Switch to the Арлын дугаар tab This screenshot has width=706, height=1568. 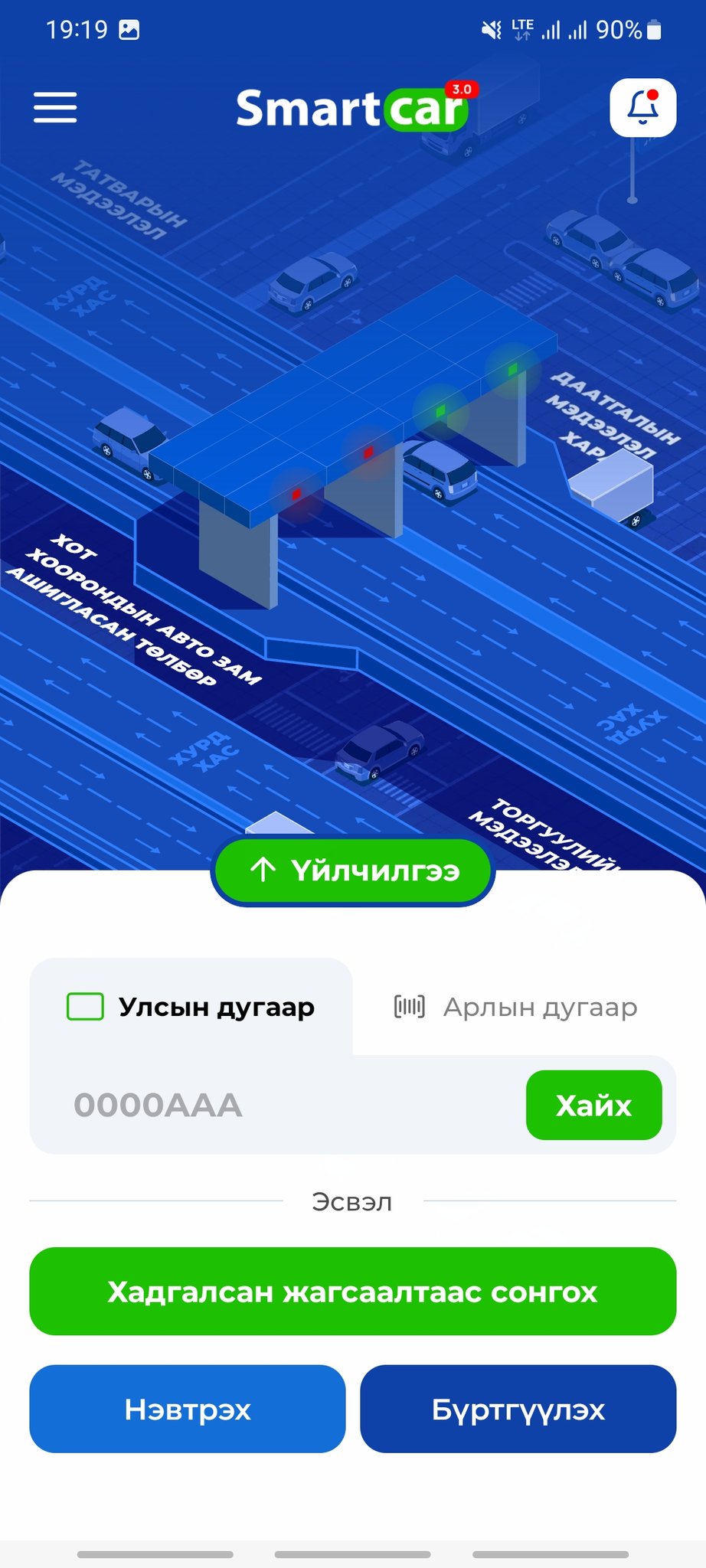(x=516, y=1007)
